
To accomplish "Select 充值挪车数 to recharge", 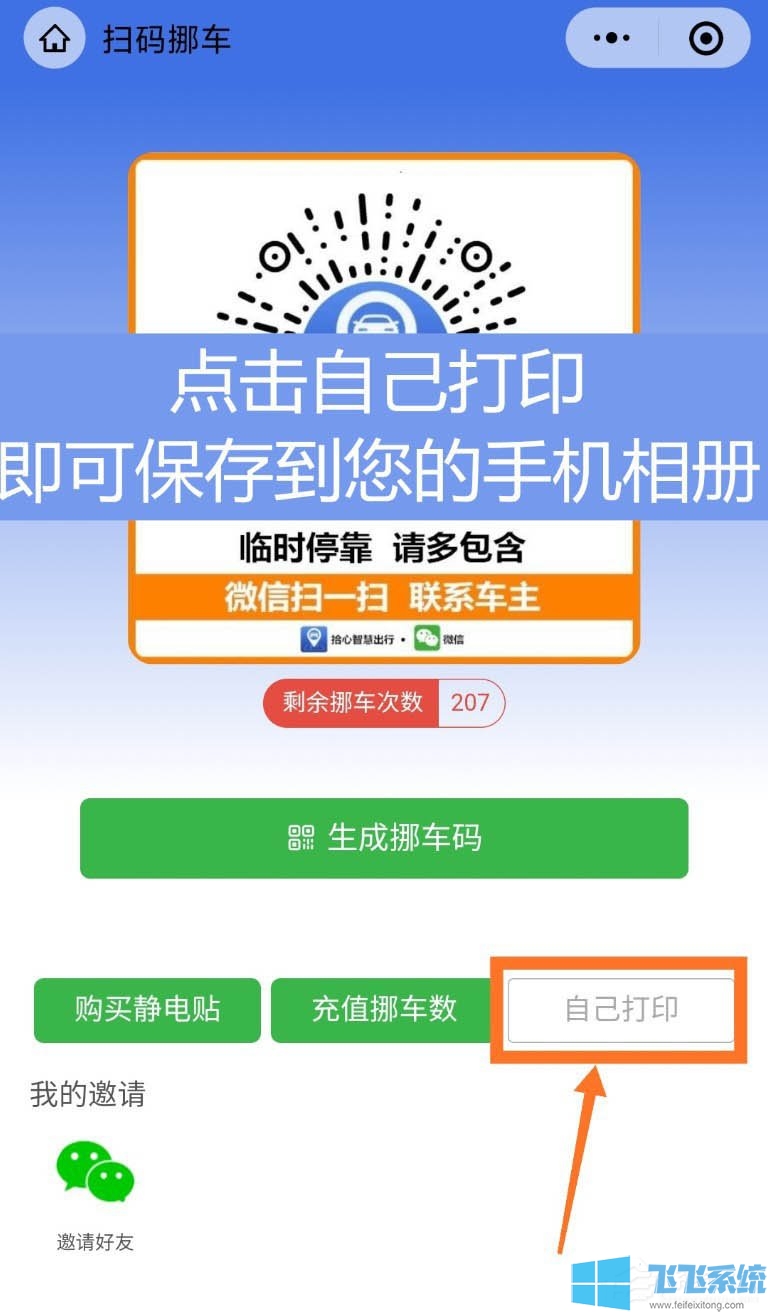I will pyautogui.click(x=384, y=1009).
